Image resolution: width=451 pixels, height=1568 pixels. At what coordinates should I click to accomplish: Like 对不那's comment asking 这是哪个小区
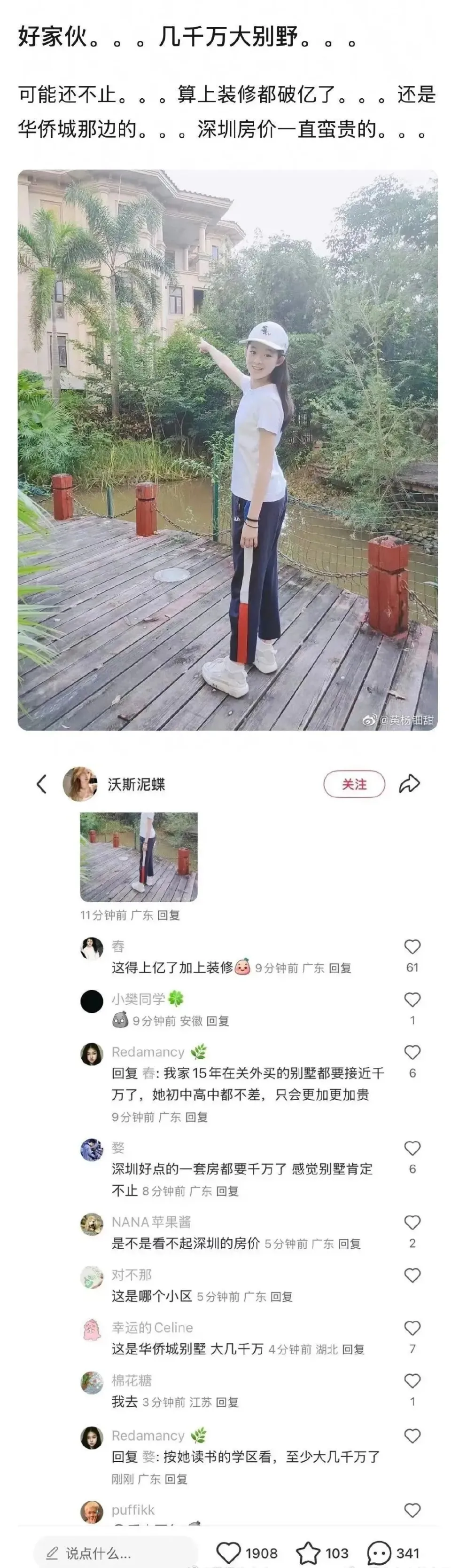click(x=412, y=1275)
